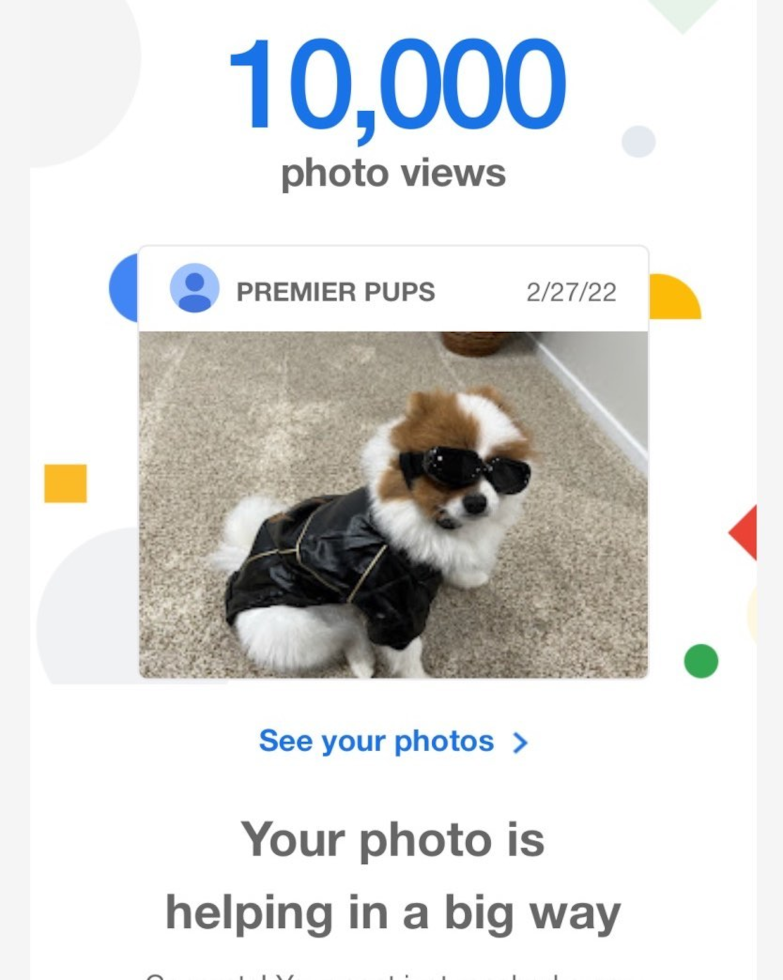This screenshot has height=980, width=783.
Task: Click the yellow square on the left side
Action: [64, 482]
